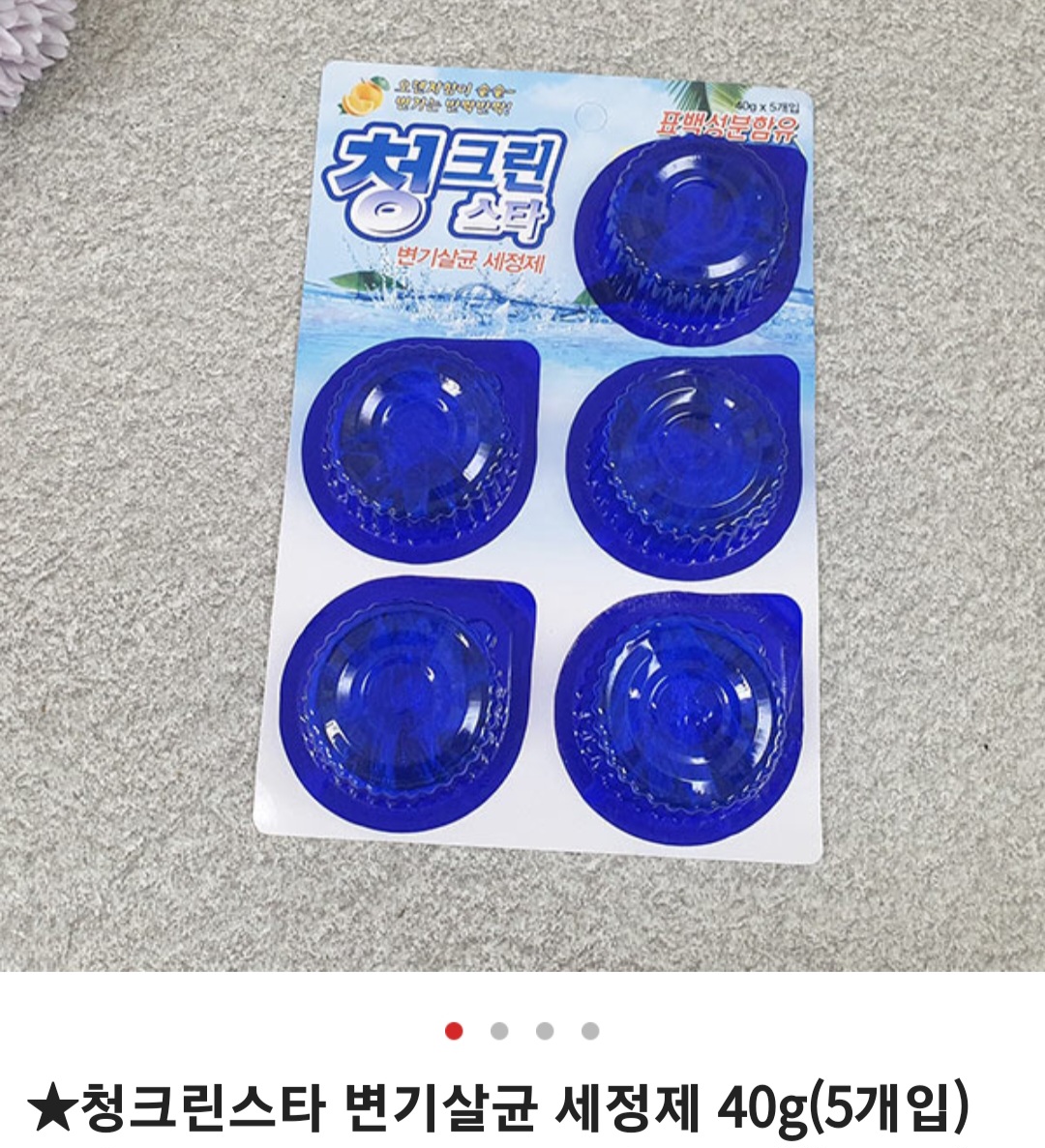Click the hanging hole cutout on the package
The image size is (1045, 1148).
click(590, 117)
